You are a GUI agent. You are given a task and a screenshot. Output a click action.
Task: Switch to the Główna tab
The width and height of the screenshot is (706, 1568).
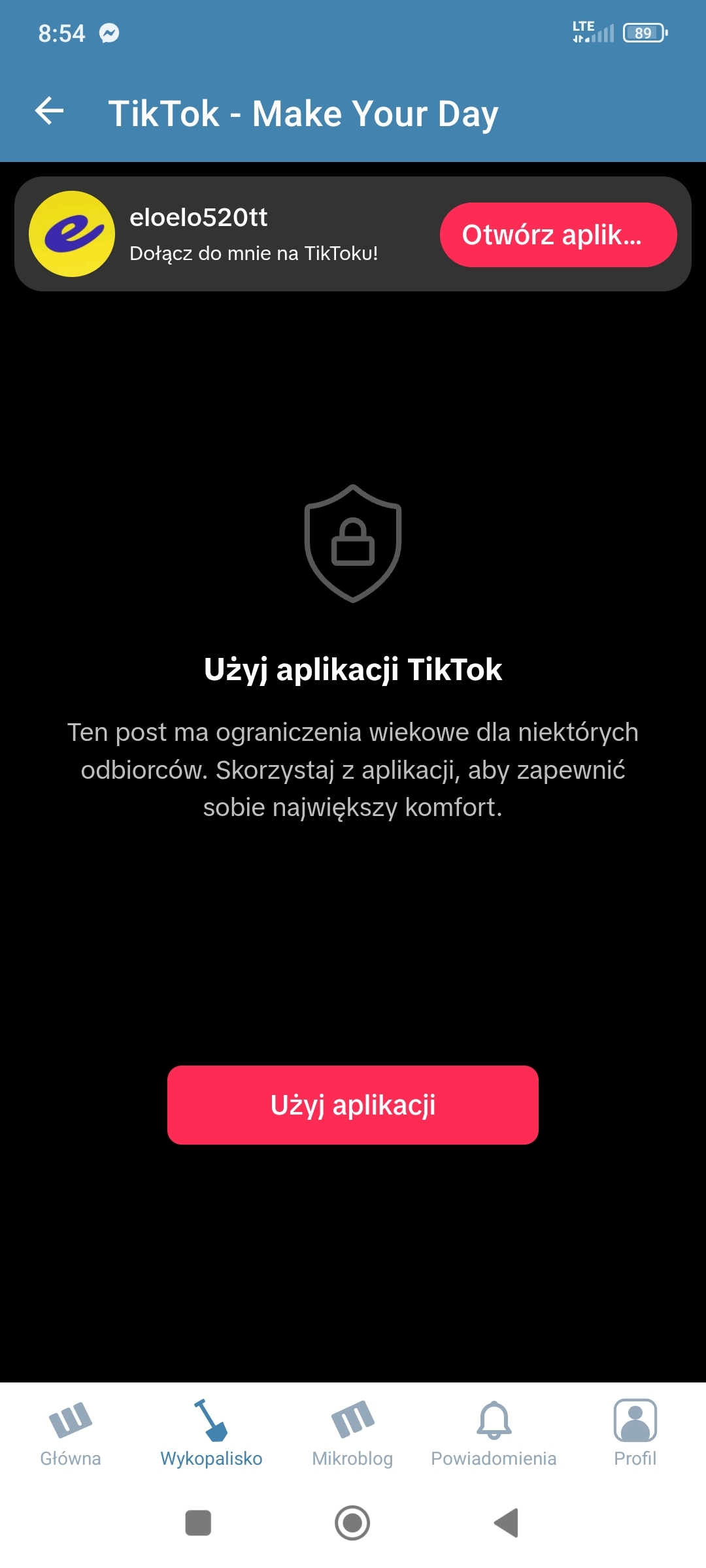pyautogui.click(x=71, y=1433)
